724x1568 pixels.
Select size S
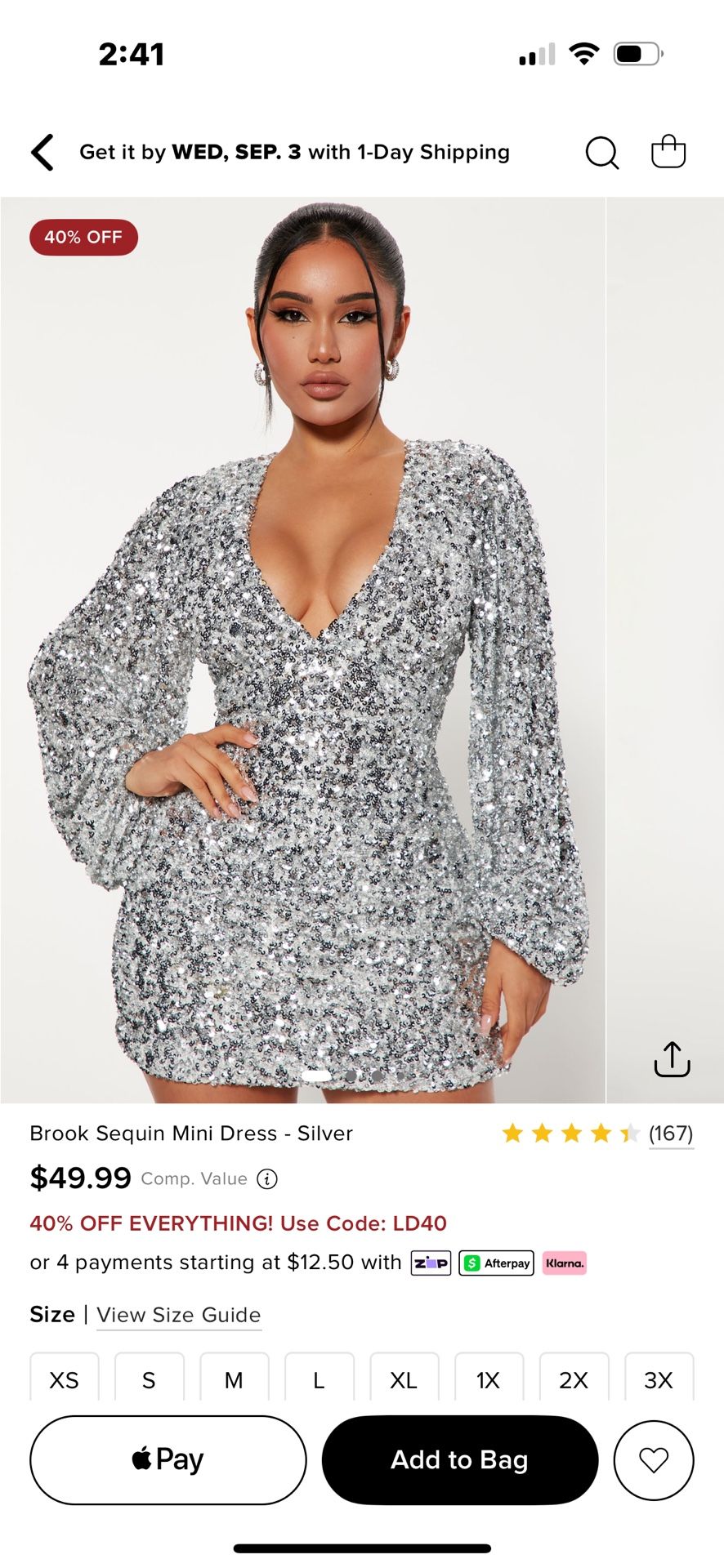pyautogui.click(x=149, y=1379)
